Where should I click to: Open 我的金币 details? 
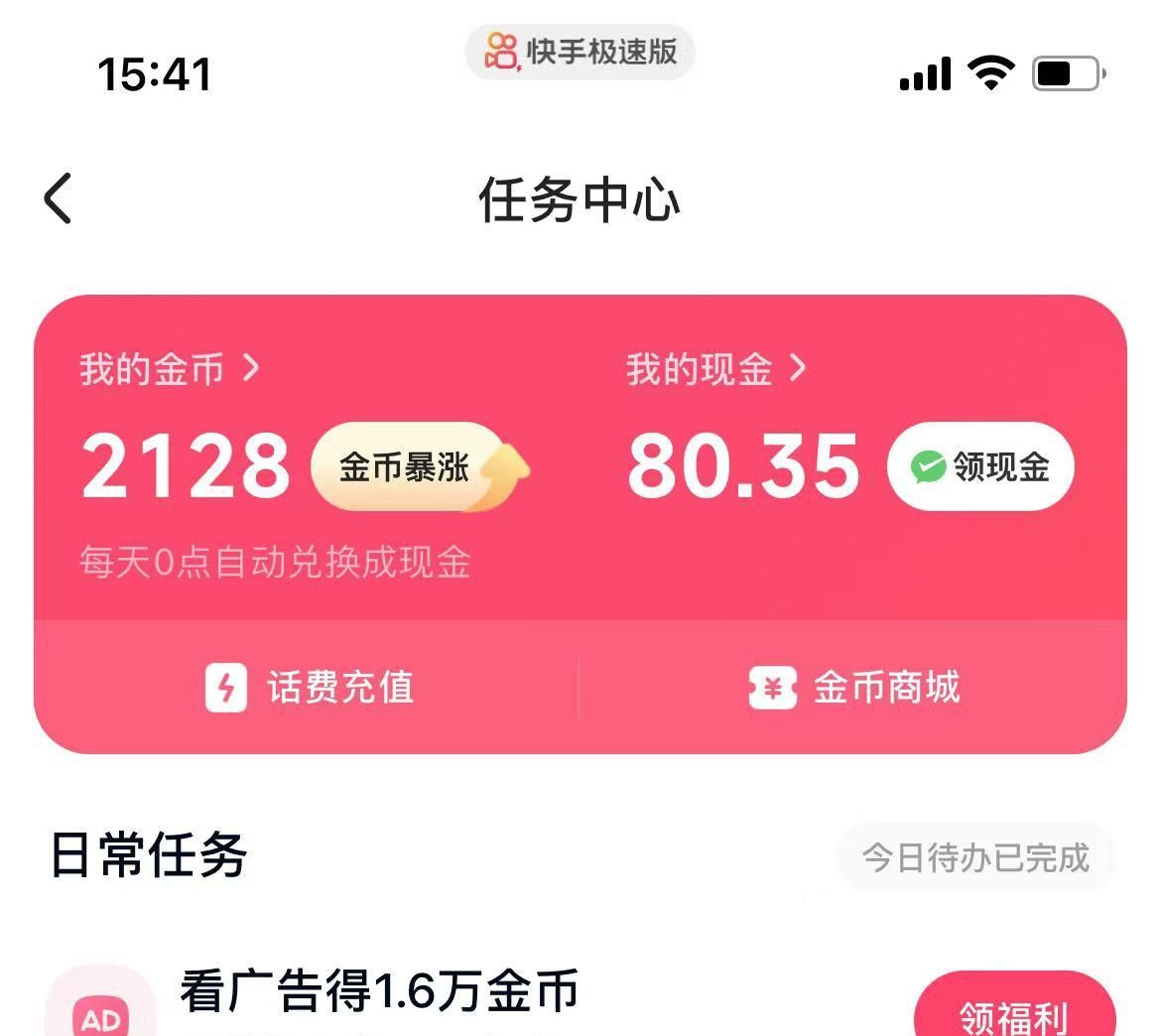click(169, 369)
